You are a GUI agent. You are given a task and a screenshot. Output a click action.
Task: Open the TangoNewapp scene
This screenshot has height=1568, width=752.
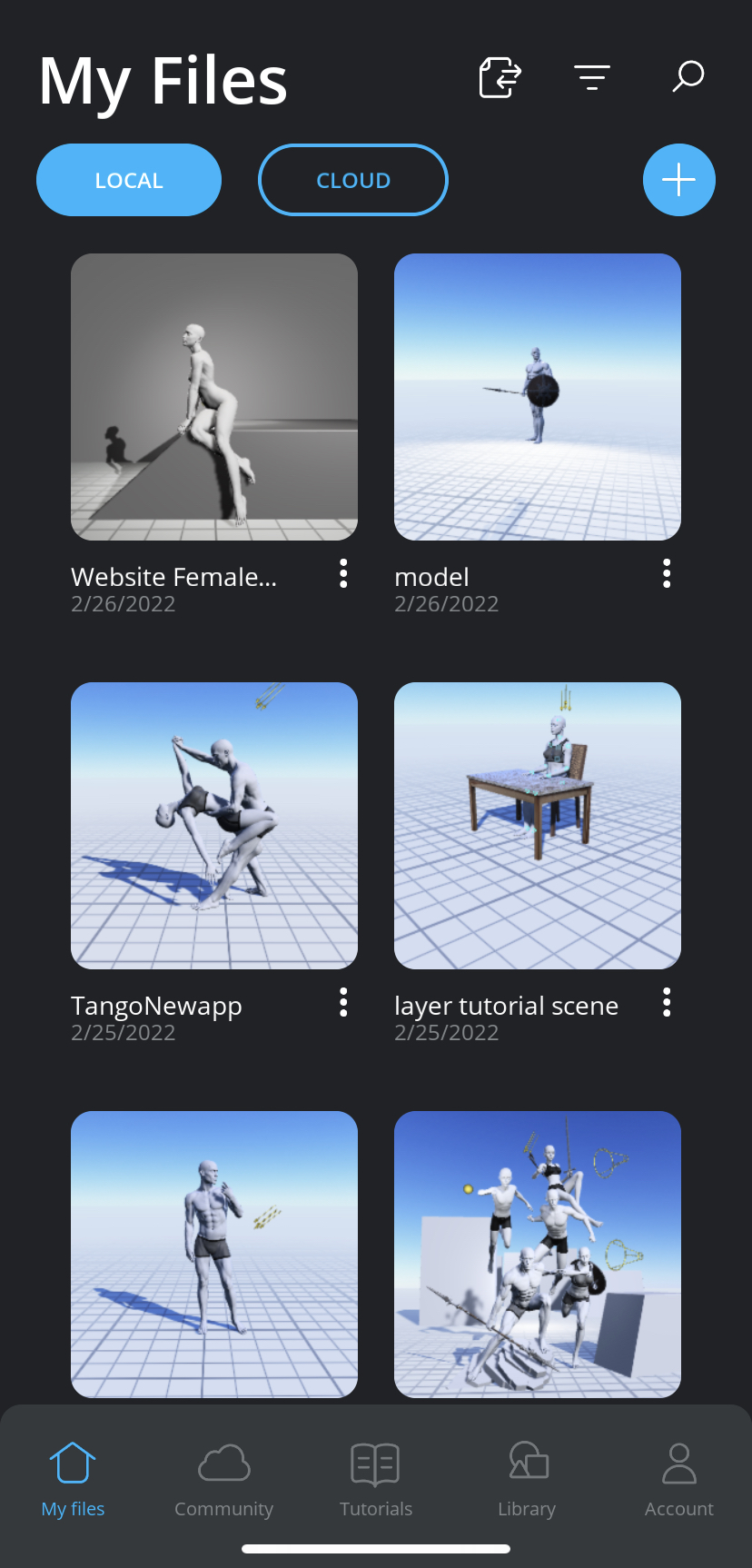[x=214, y=826]
